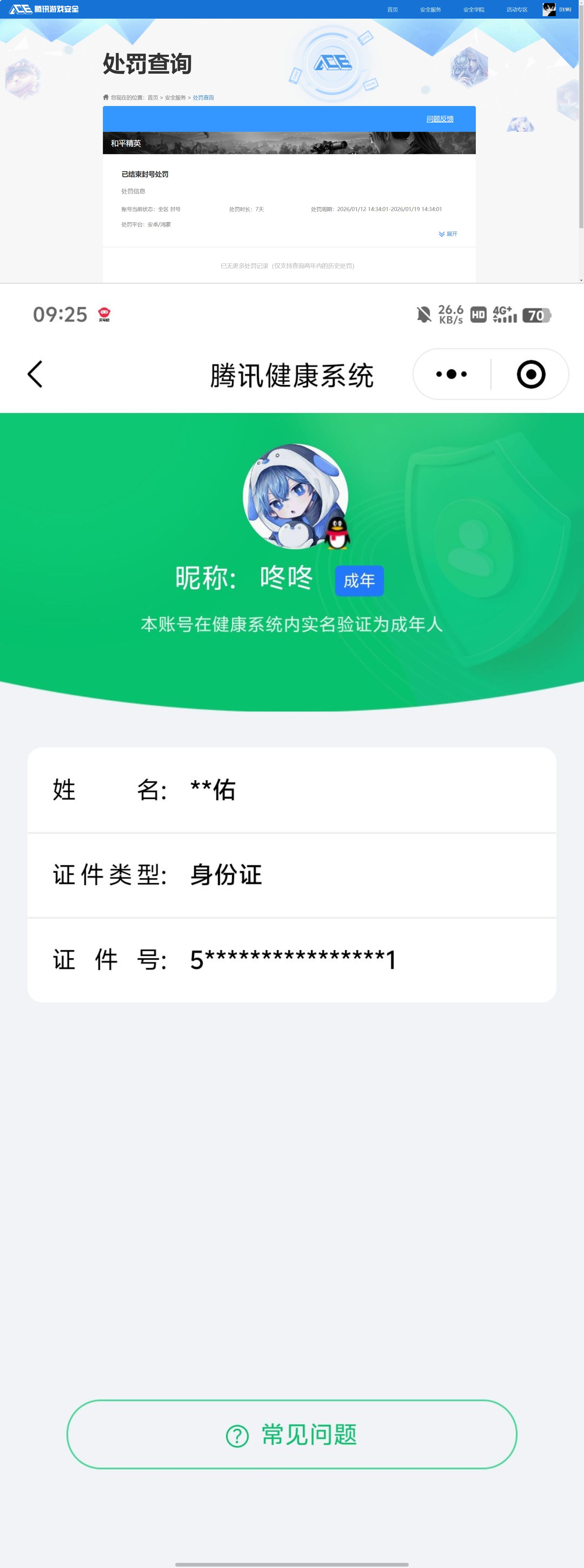Open the 处罚查询 breadcrumb link
This screenshot has height=1568, width=584.
203,97
